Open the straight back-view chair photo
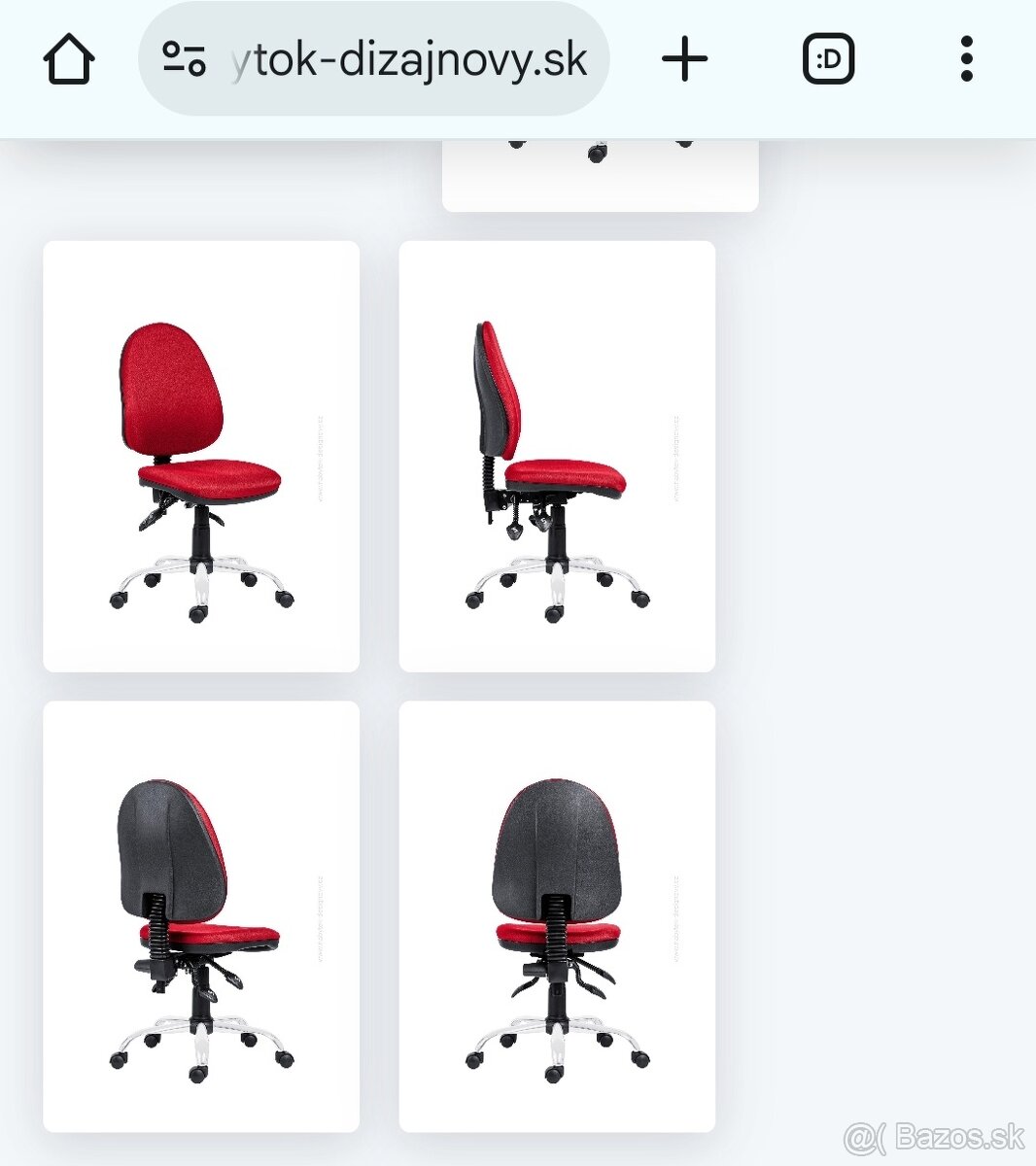Image resolution: width=1036 pixels, height=1166 pixels. tap(557, 916)
